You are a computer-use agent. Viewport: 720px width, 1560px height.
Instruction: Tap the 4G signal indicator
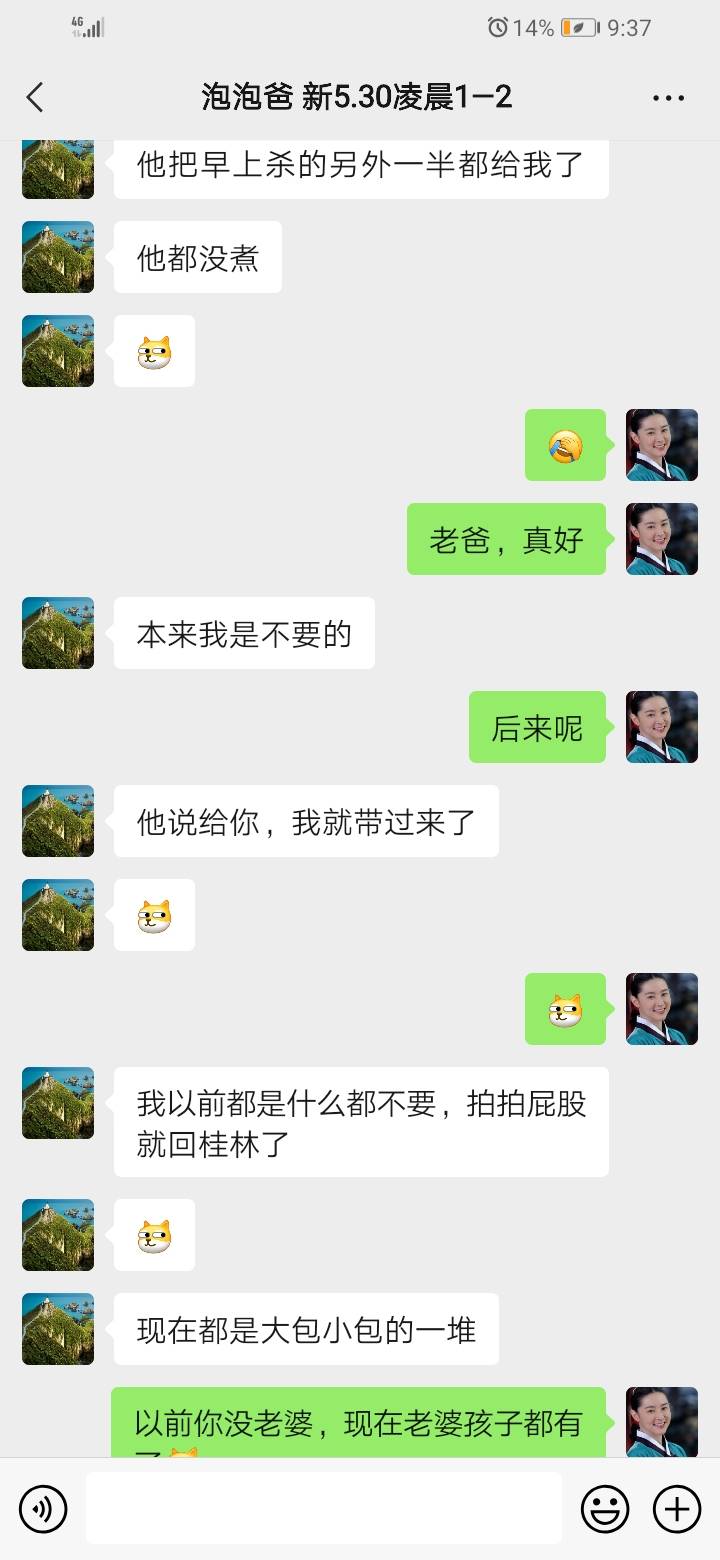point(90,26)
